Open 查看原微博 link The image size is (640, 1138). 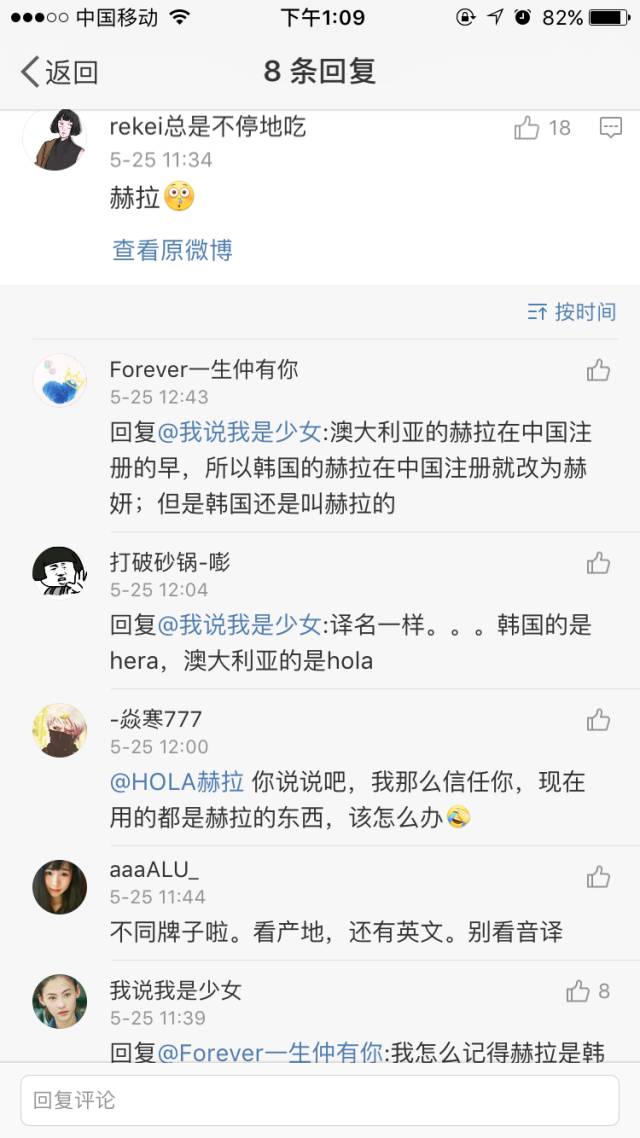click(172, 250)
